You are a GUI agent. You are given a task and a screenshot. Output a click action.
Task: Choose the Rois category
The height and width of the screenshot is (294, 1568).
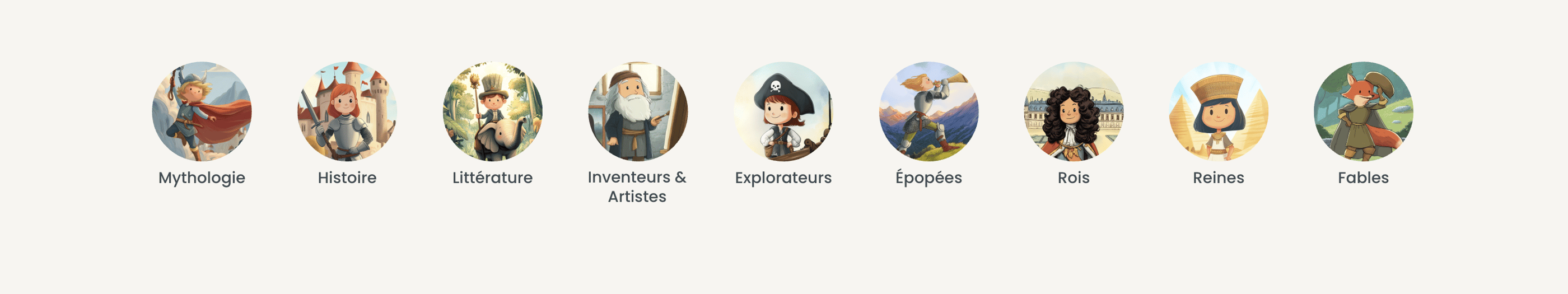coord(1073,111)
